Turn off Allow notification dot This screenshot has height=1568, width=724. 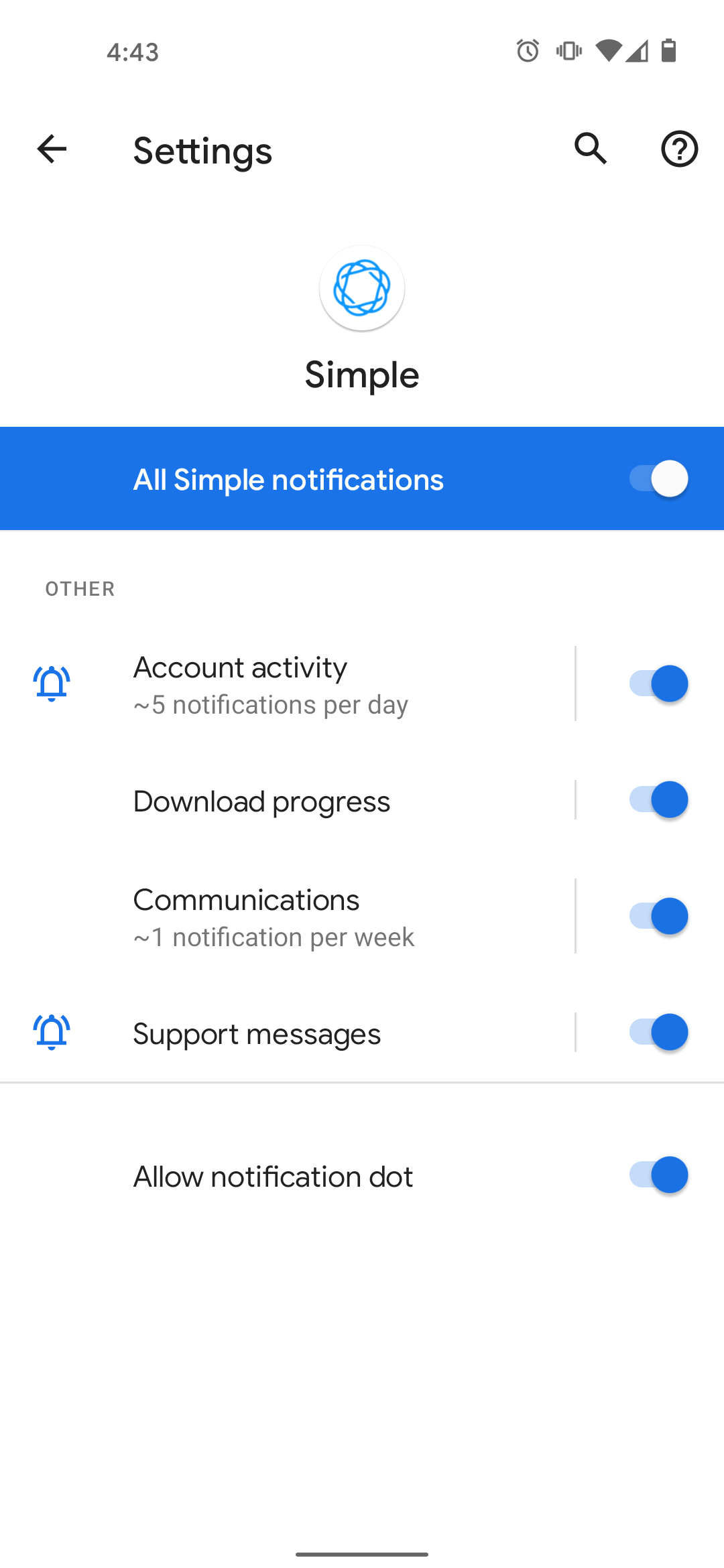[x=658, y=1175]
